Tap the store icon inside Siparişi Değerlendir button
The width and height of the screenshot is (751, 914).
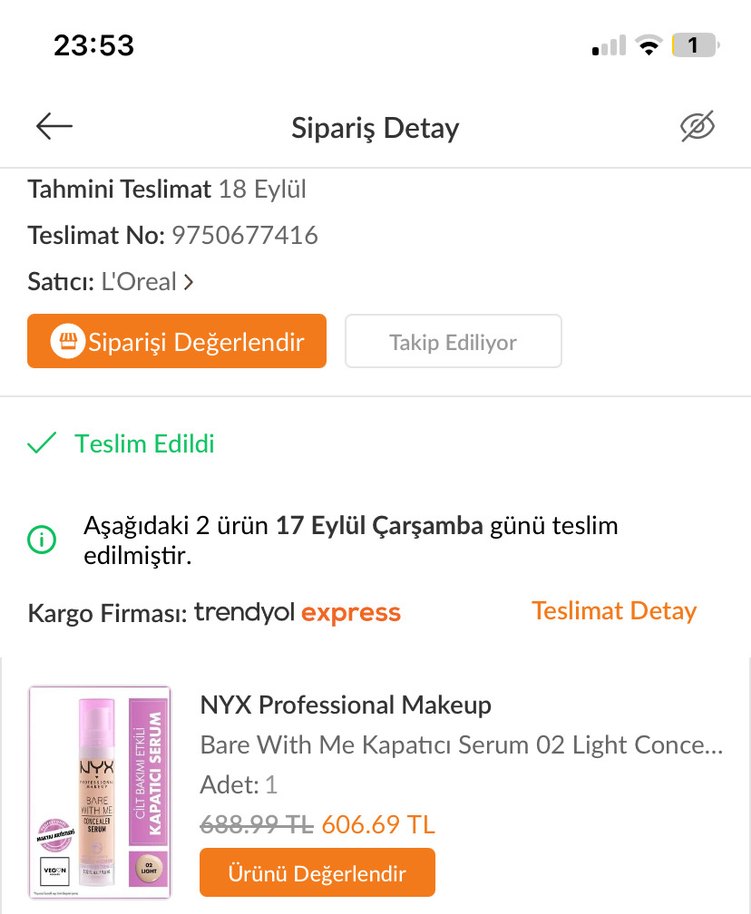pyautogui.click(x=68, y=341)
